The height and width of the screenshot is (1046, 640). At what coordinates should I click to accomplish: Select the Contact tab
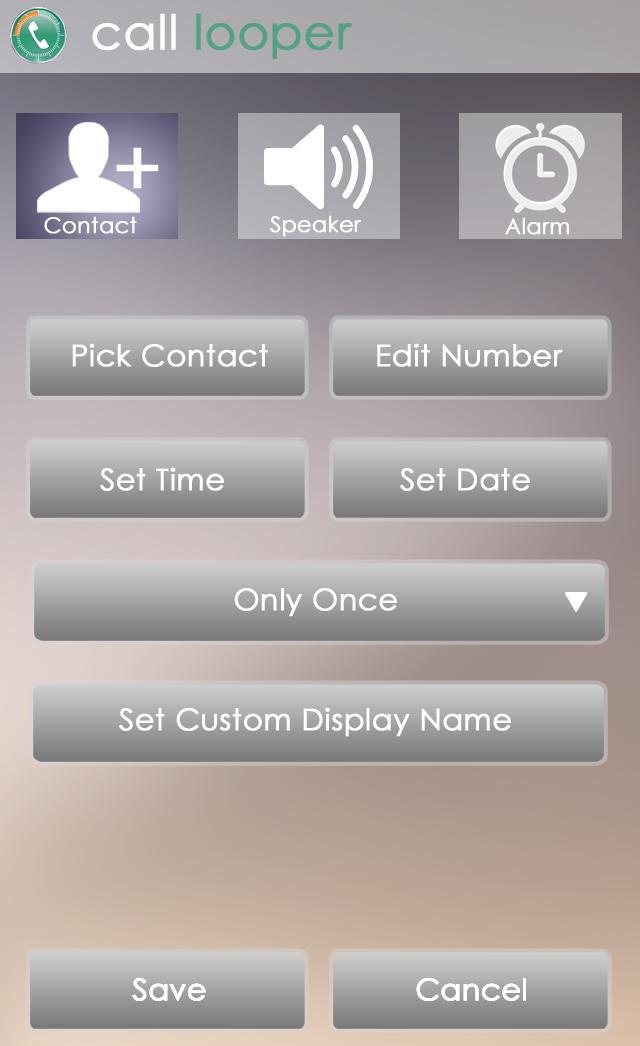tap(97, 176)
